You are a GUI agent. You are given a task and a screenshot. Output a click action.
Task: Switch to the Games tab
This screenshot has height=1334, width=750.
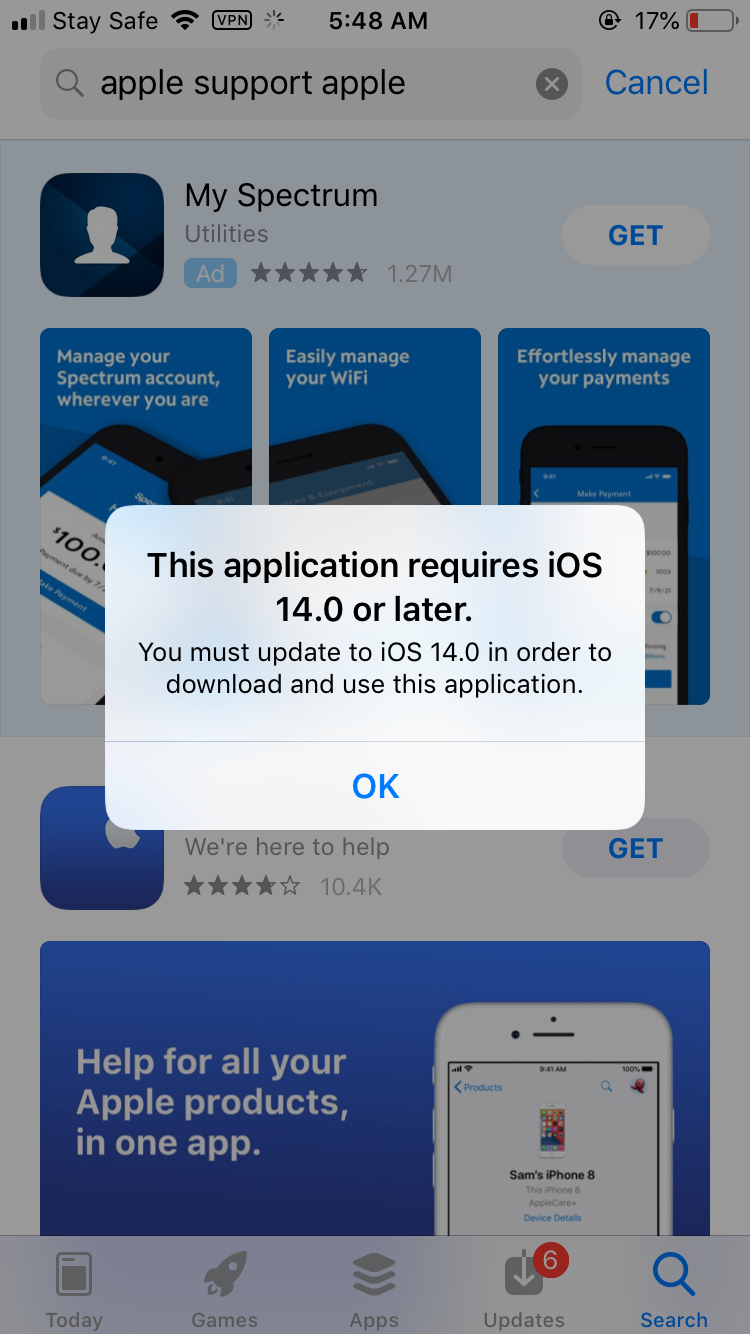(225, 1289)
